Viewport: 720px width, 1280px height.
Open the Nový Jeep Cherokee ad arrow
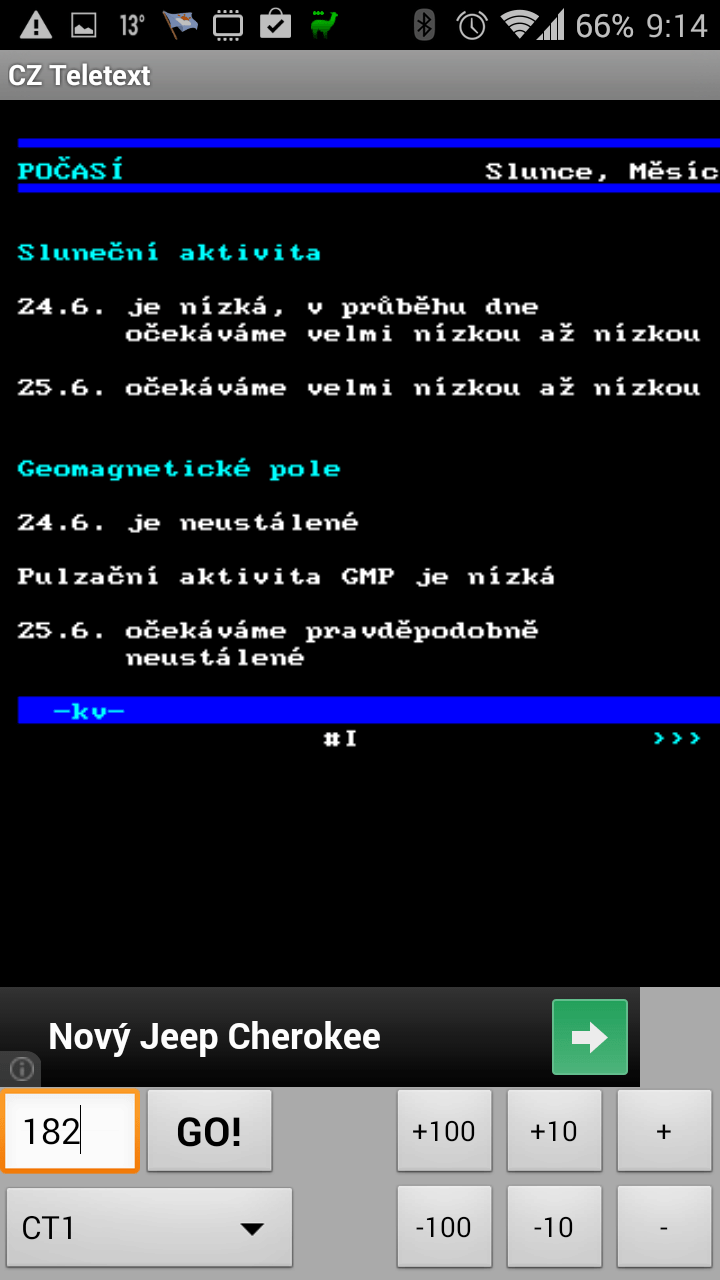coord(590,1037)
